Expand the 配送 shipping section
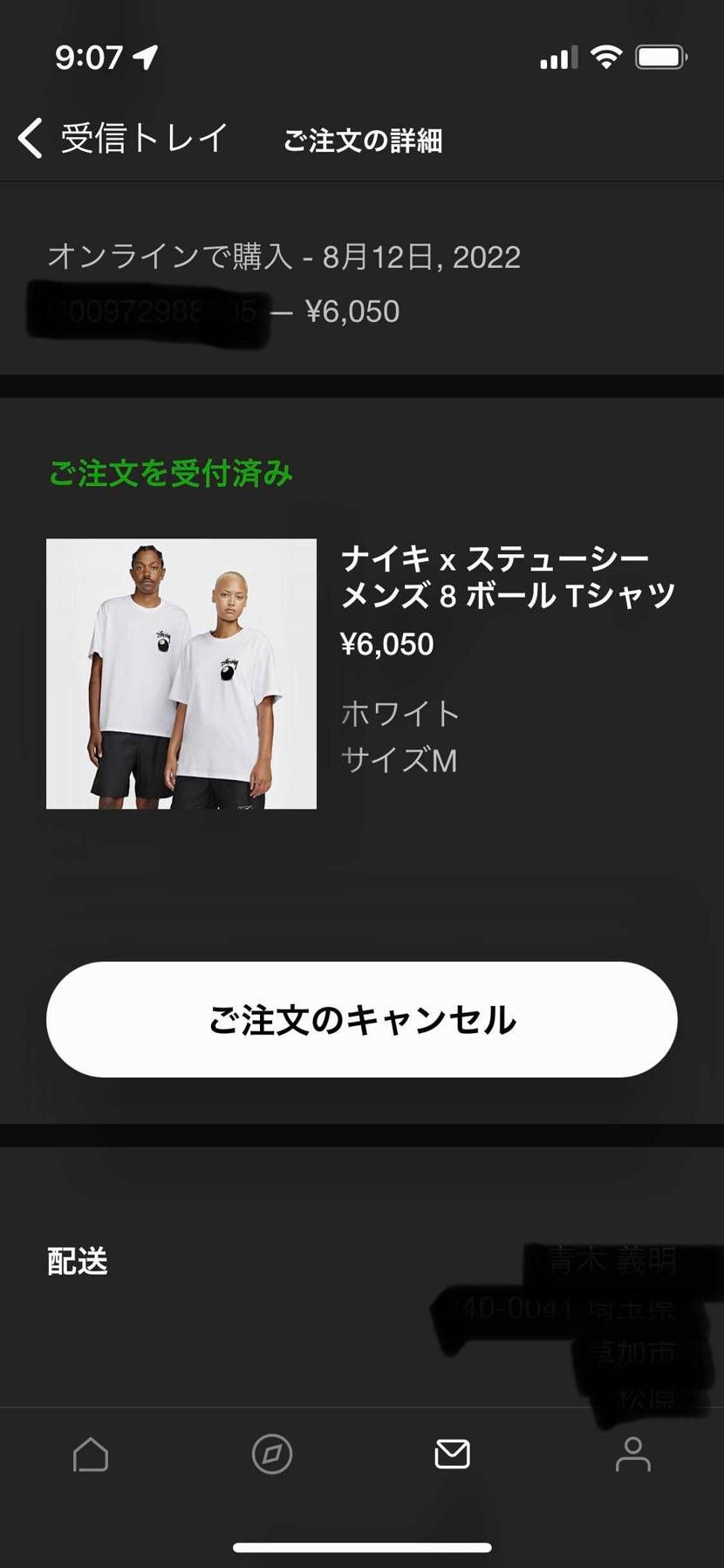The image size is (724, 1568). [79, 1260]
